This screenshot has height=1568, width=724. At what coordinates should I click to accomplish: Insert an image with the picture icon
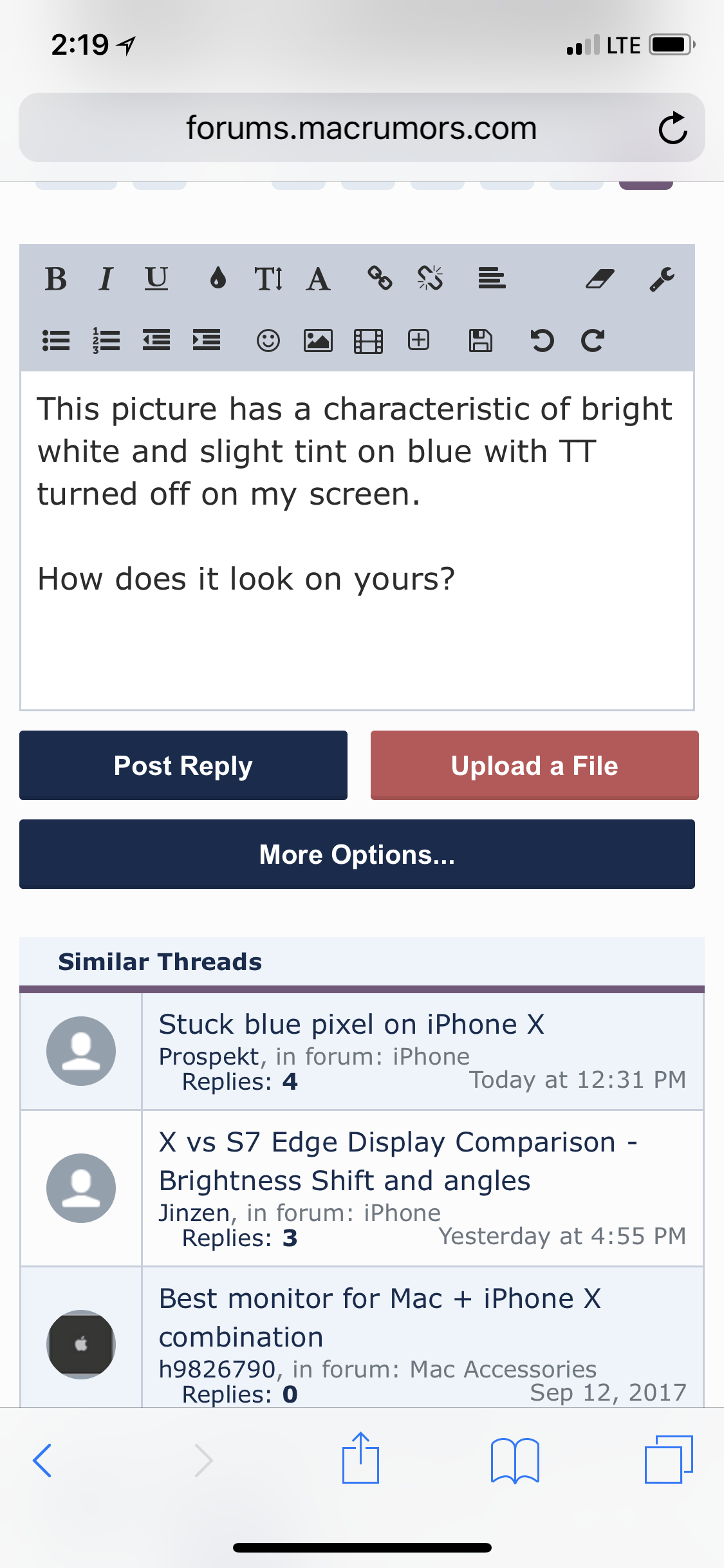click(318, 341)
